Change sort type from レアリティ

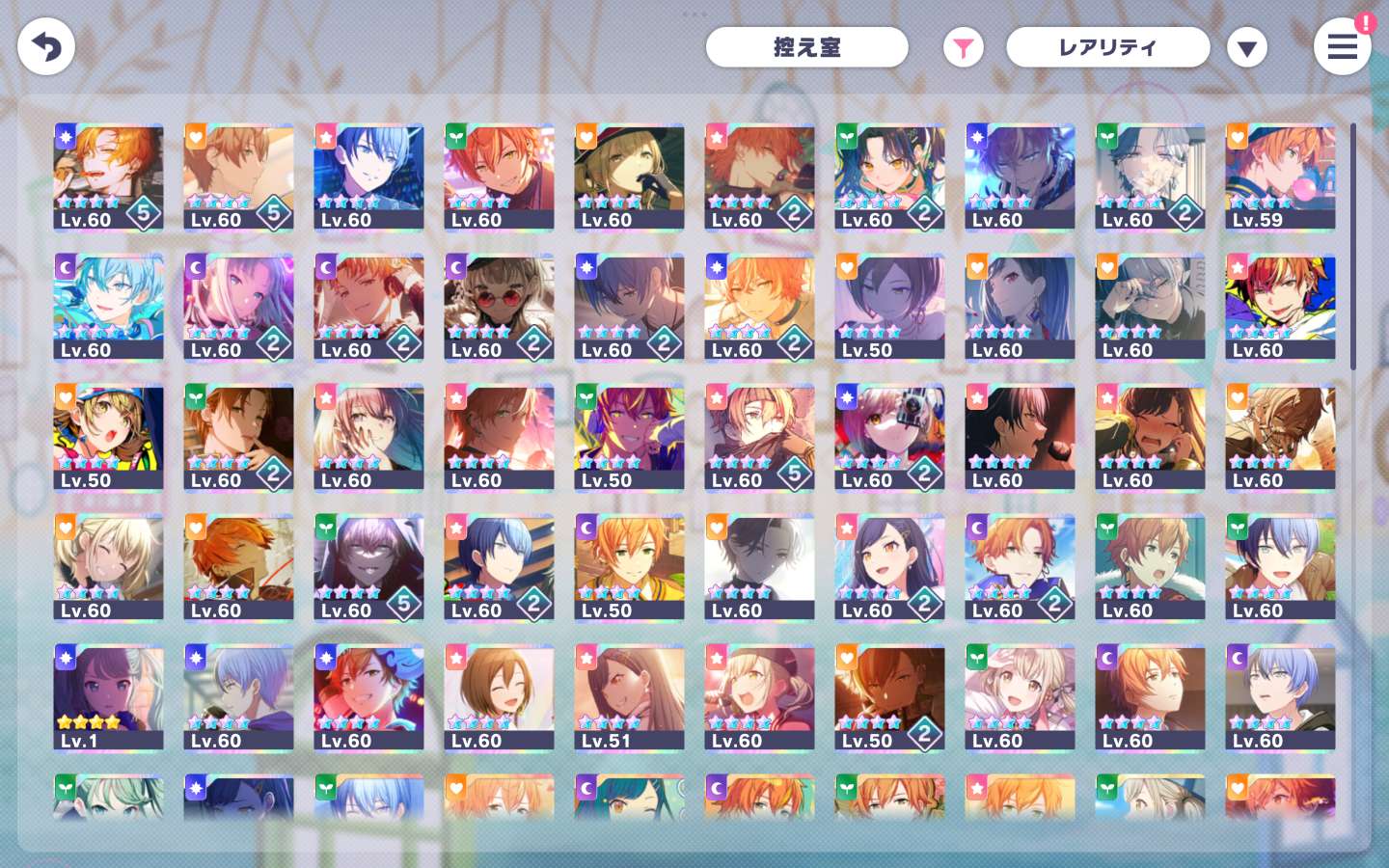click(1107, 47)
